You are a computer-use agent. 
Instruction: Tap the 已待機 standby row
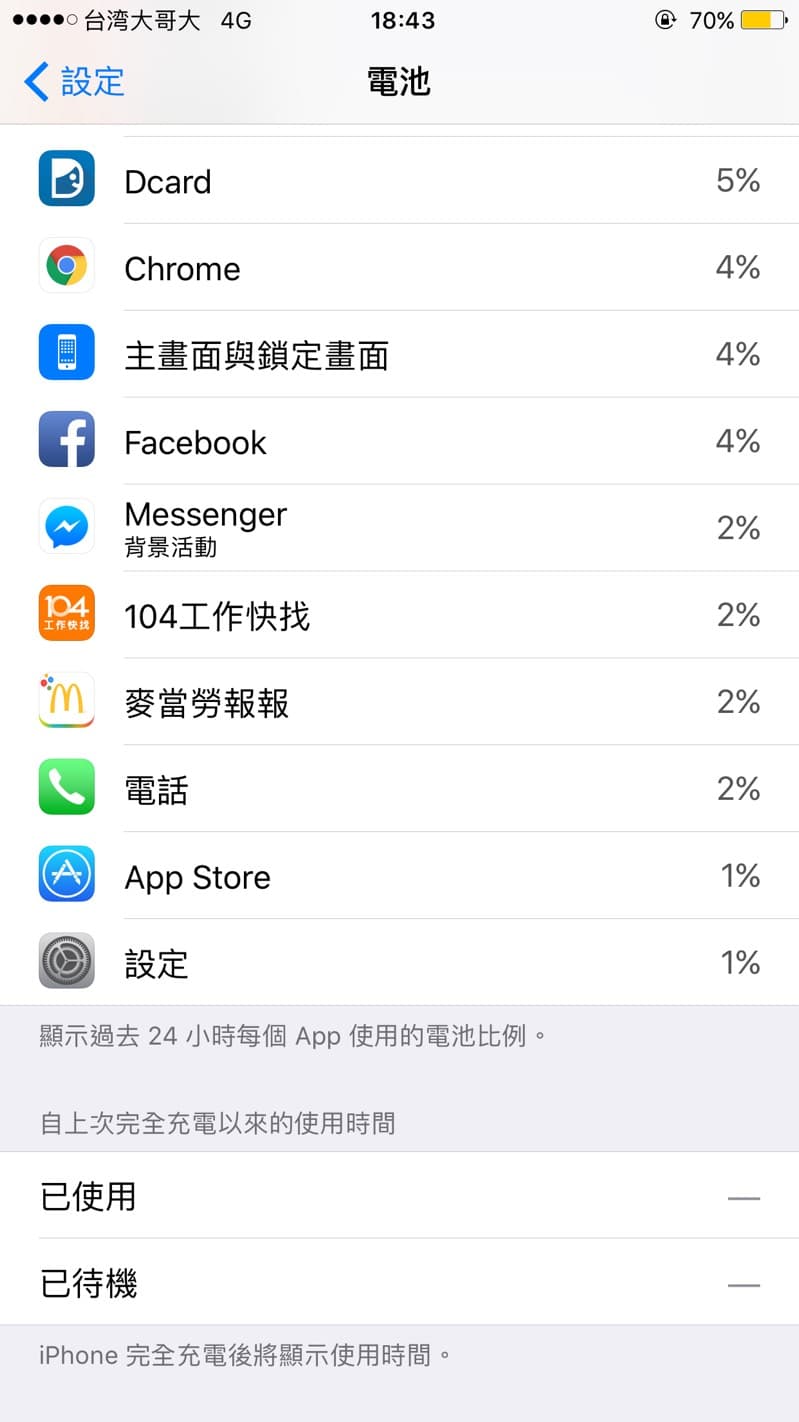(400, 1283)
